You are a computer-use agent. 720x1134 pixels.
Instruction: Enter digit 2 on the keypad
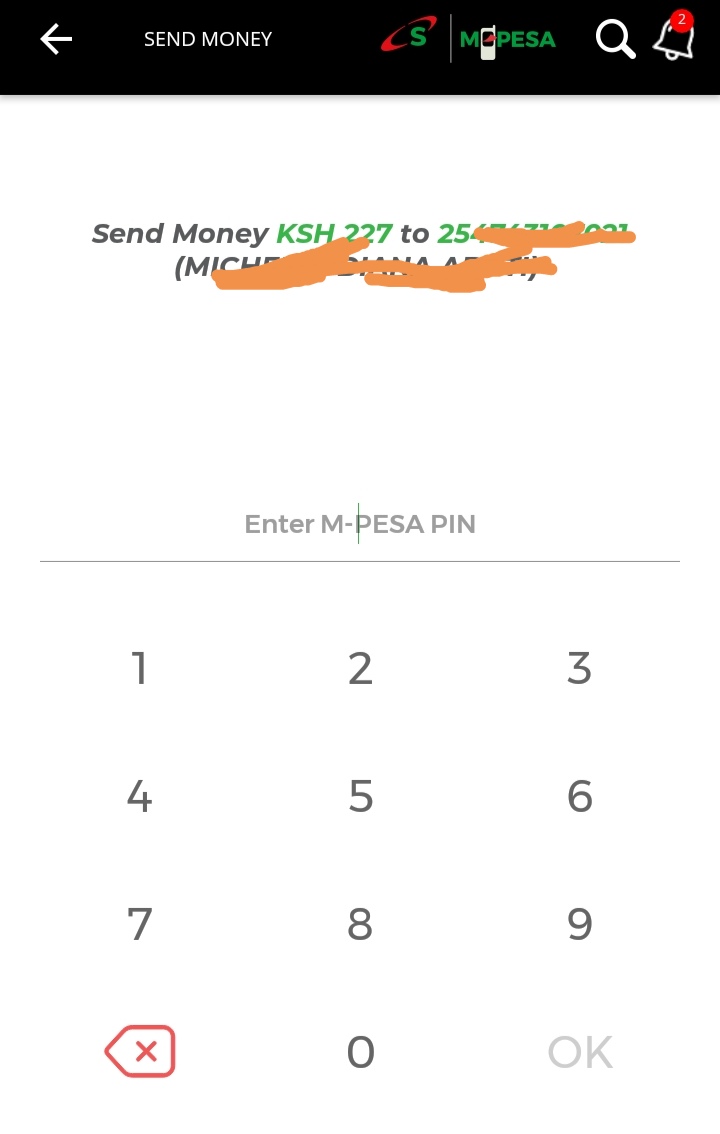(360, 669)
